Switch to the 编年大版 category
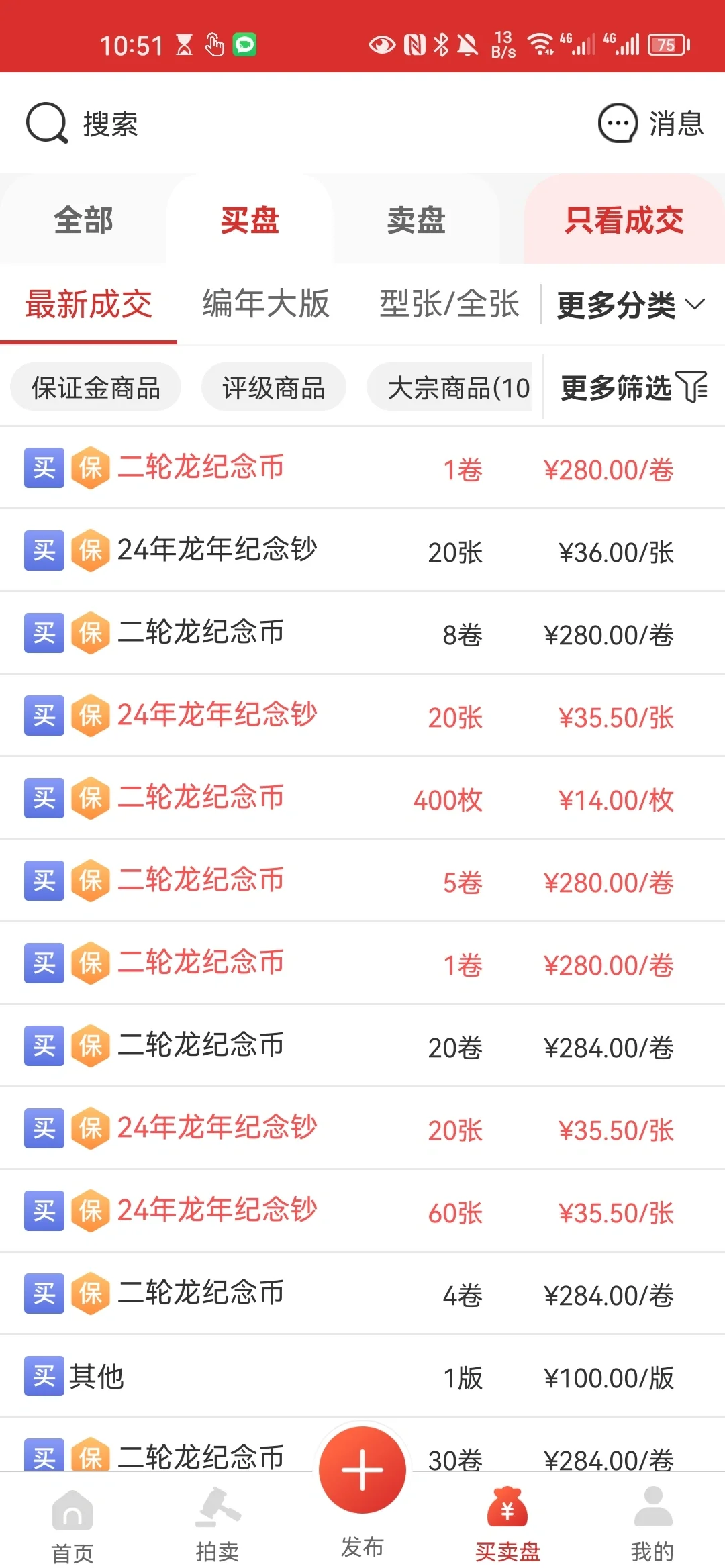Screen dimensions: 725x1568 click(x=266, y=304)
